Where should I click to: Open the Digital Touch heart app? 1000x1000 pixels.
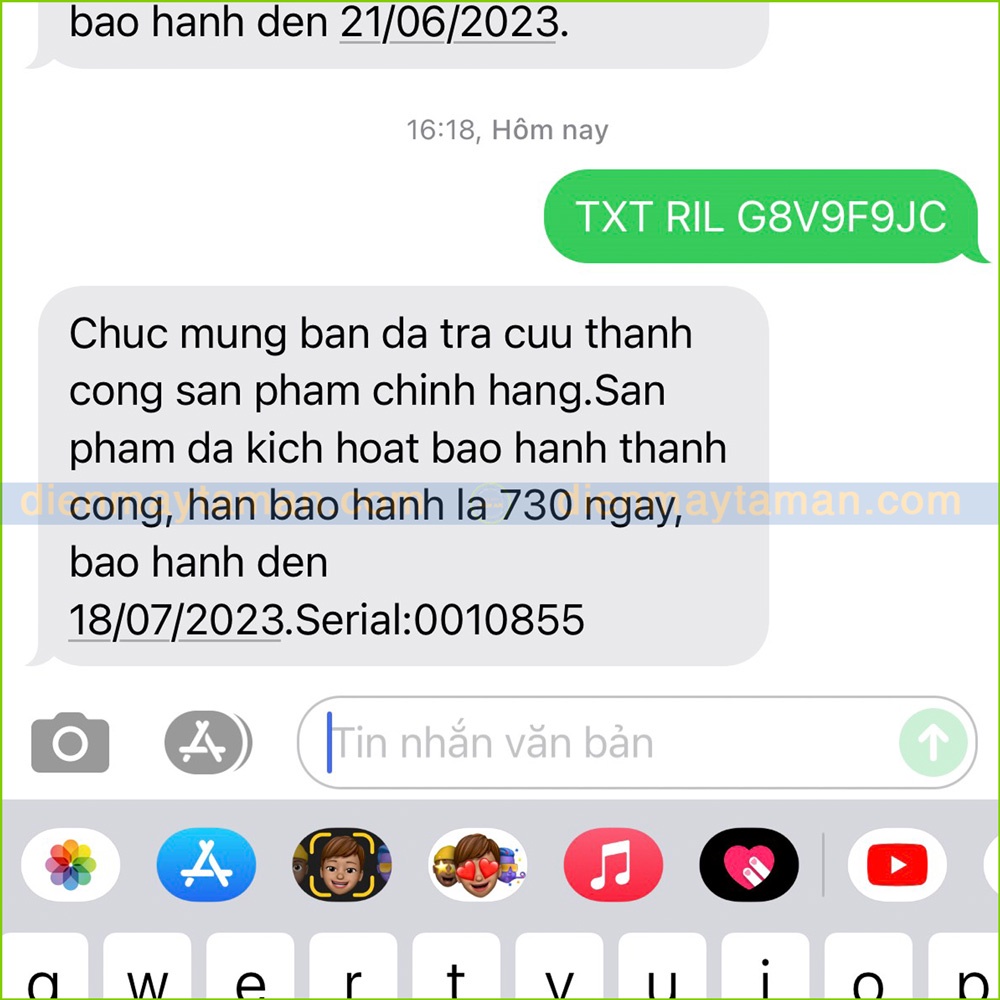point(749,865)
